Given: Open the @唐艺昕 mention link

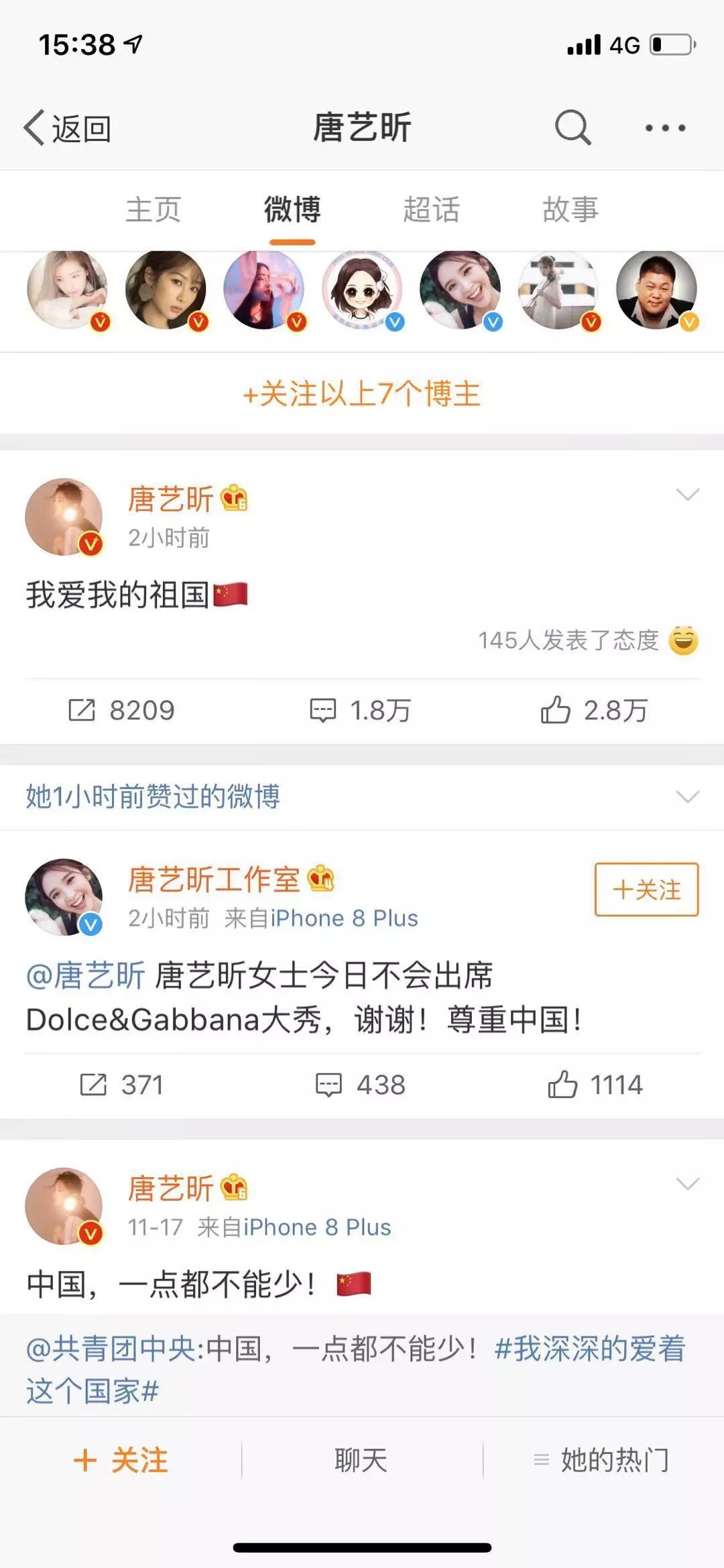Looking at the screenshot, I should (x=86, y=975).
